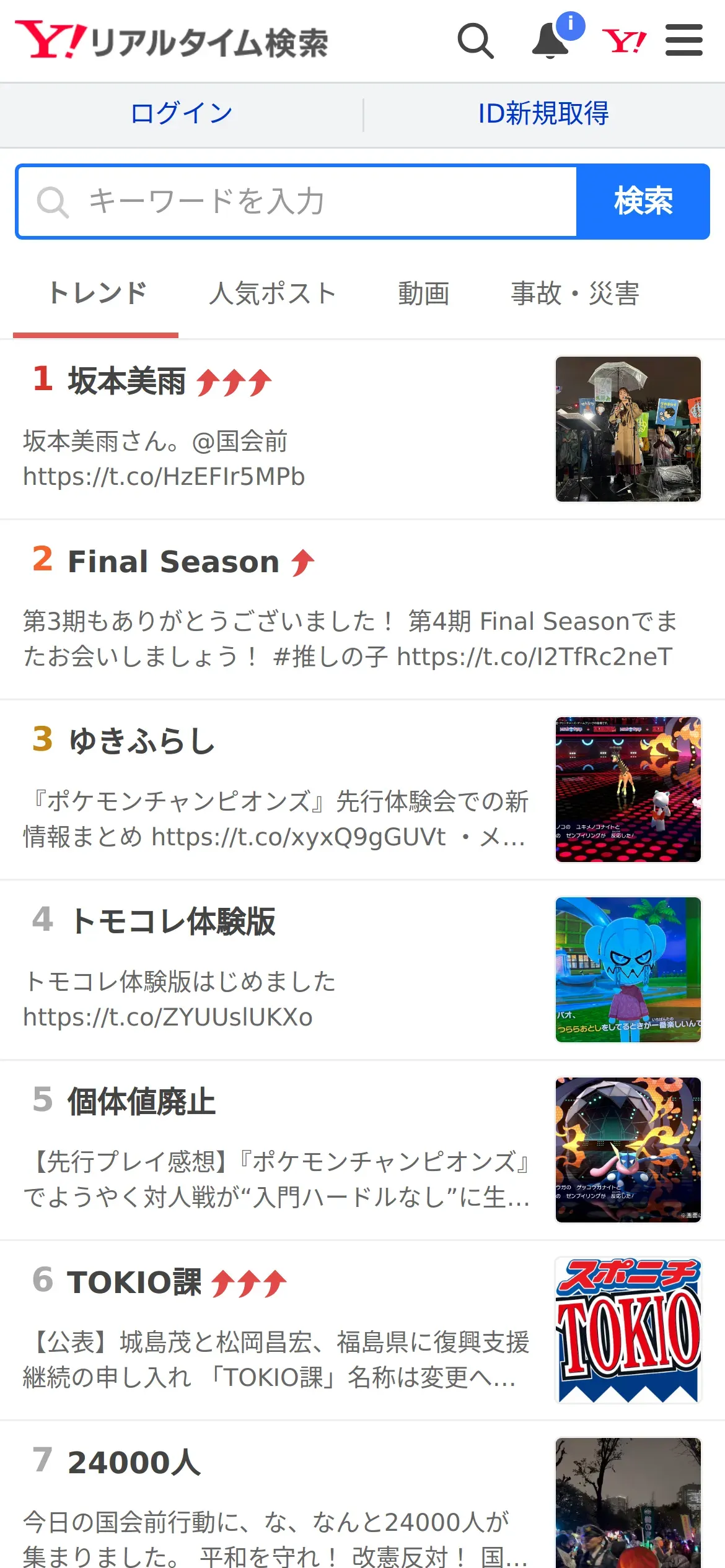Open trend 個体値廃止

click(141, 1101)
